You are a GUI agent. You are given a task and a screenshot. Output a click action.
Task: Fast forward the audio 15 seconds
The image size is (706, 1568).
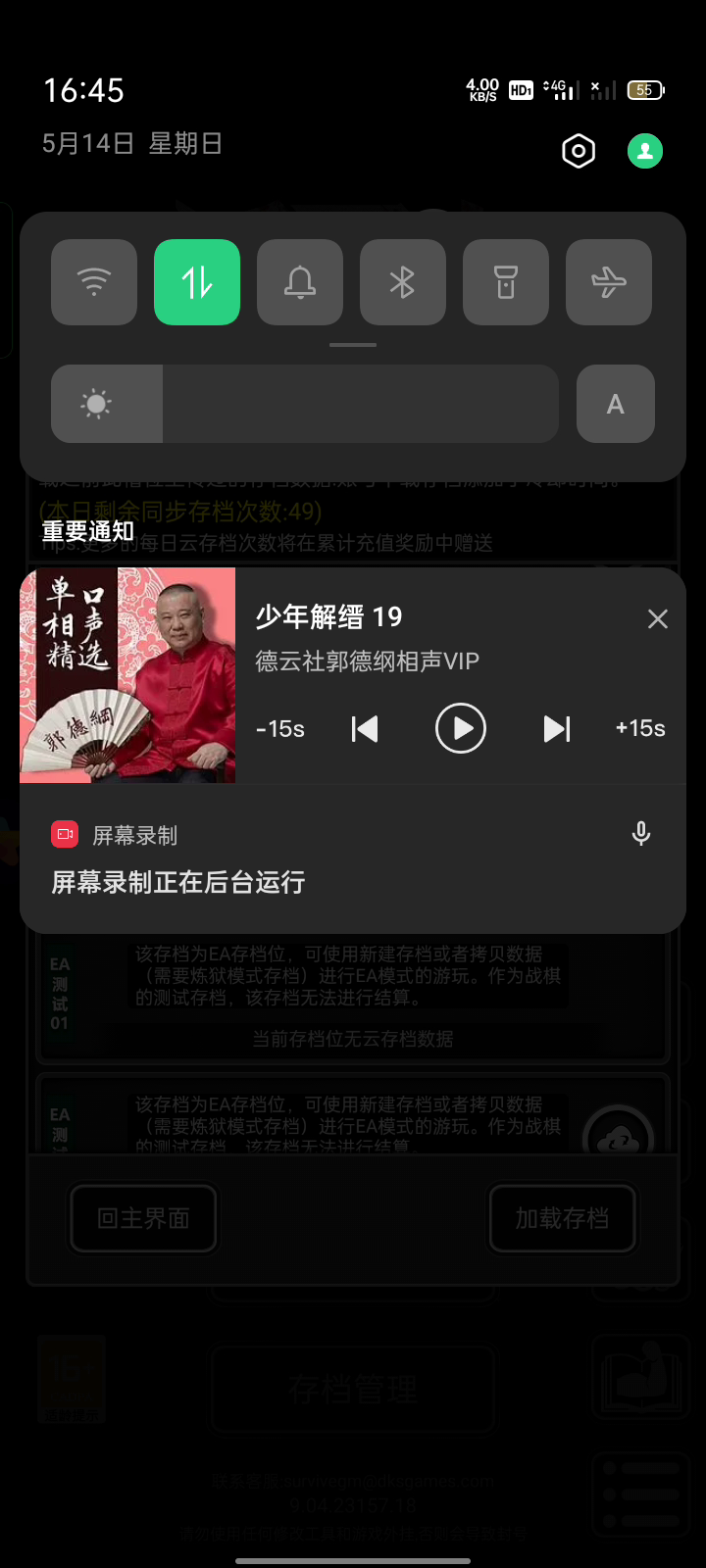pyautogui.click(x=640, y=729)
